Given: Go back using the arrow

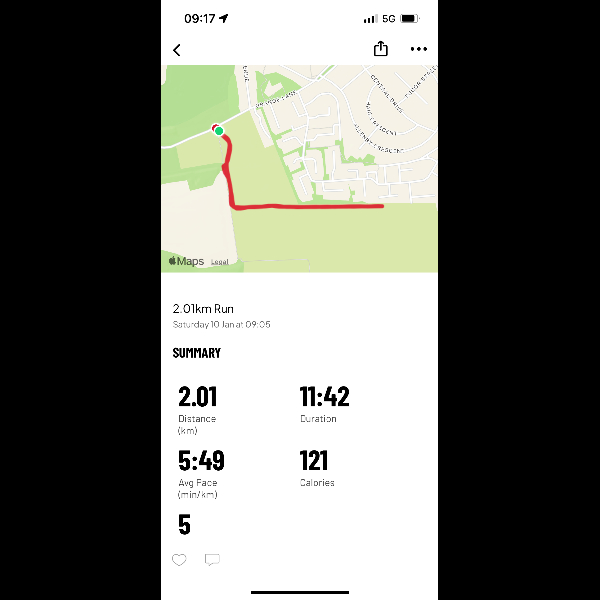Looking at the screenshot, I should point(177,50).
